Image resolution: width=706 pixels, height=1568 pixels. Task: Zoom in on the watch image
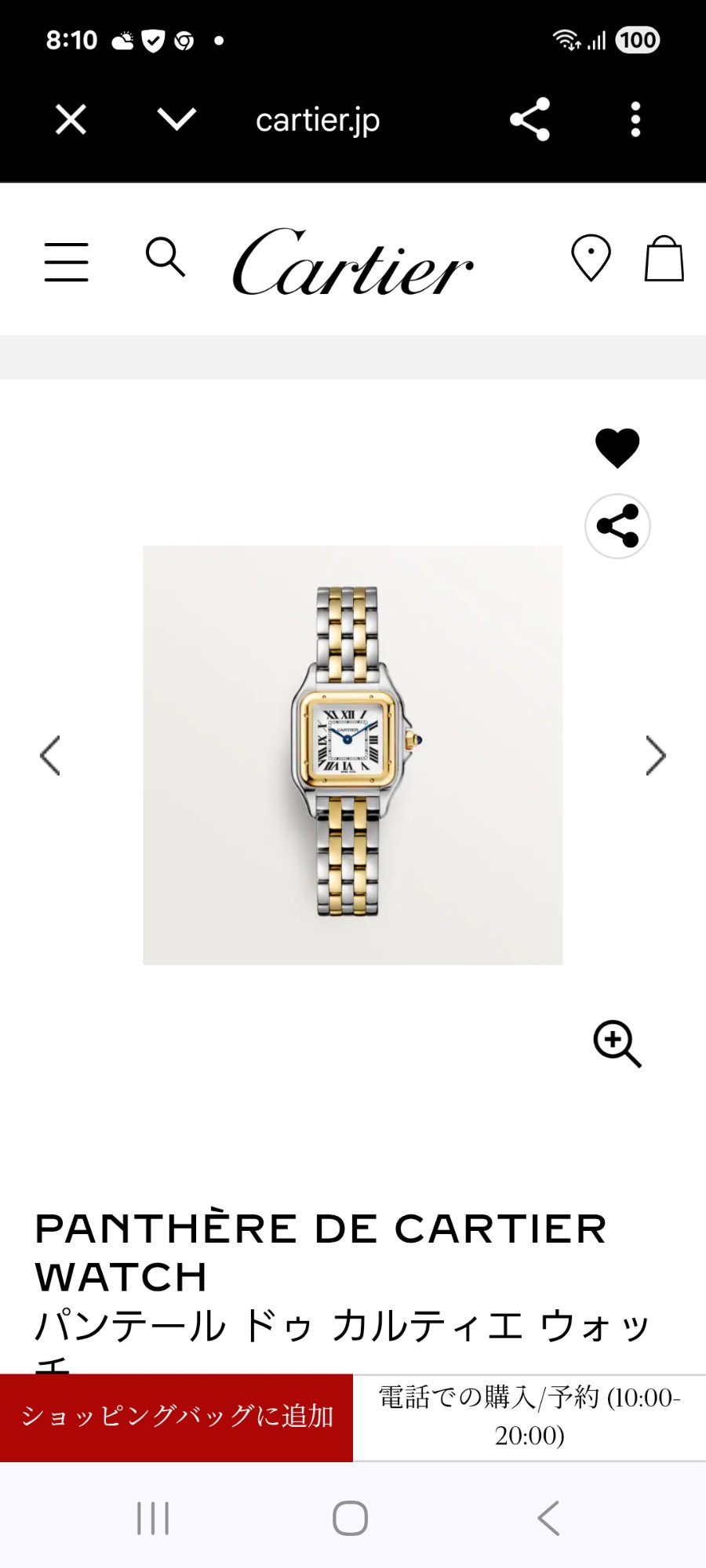coord(617,1044)
